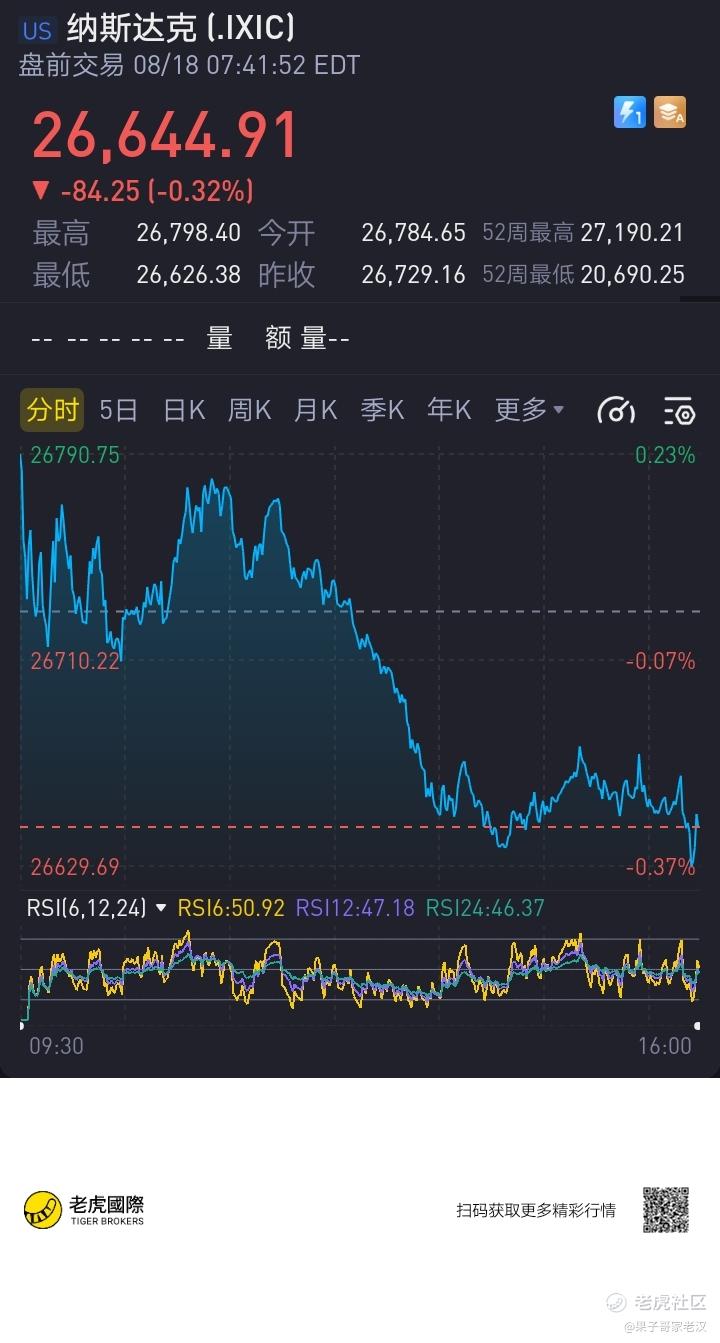
Task: Select the 分时 intraday chart tab
Action: coord(52,410)
